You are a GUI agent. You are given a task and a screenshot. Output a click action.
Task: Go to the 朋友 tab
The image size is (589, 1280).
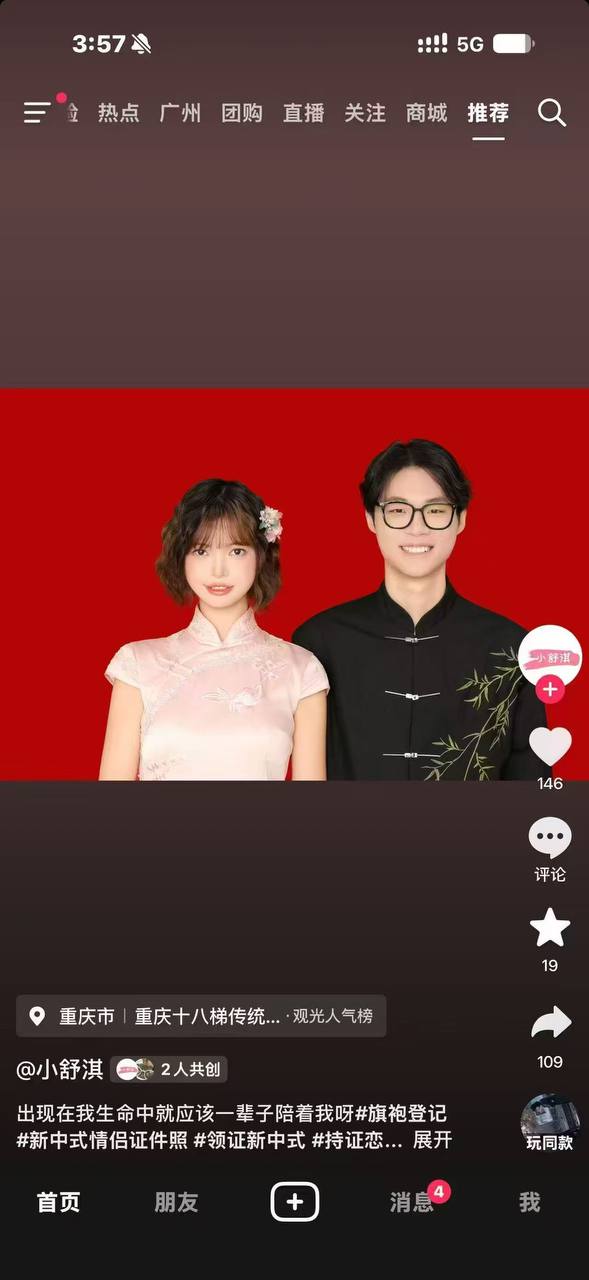click(176, 1202)
